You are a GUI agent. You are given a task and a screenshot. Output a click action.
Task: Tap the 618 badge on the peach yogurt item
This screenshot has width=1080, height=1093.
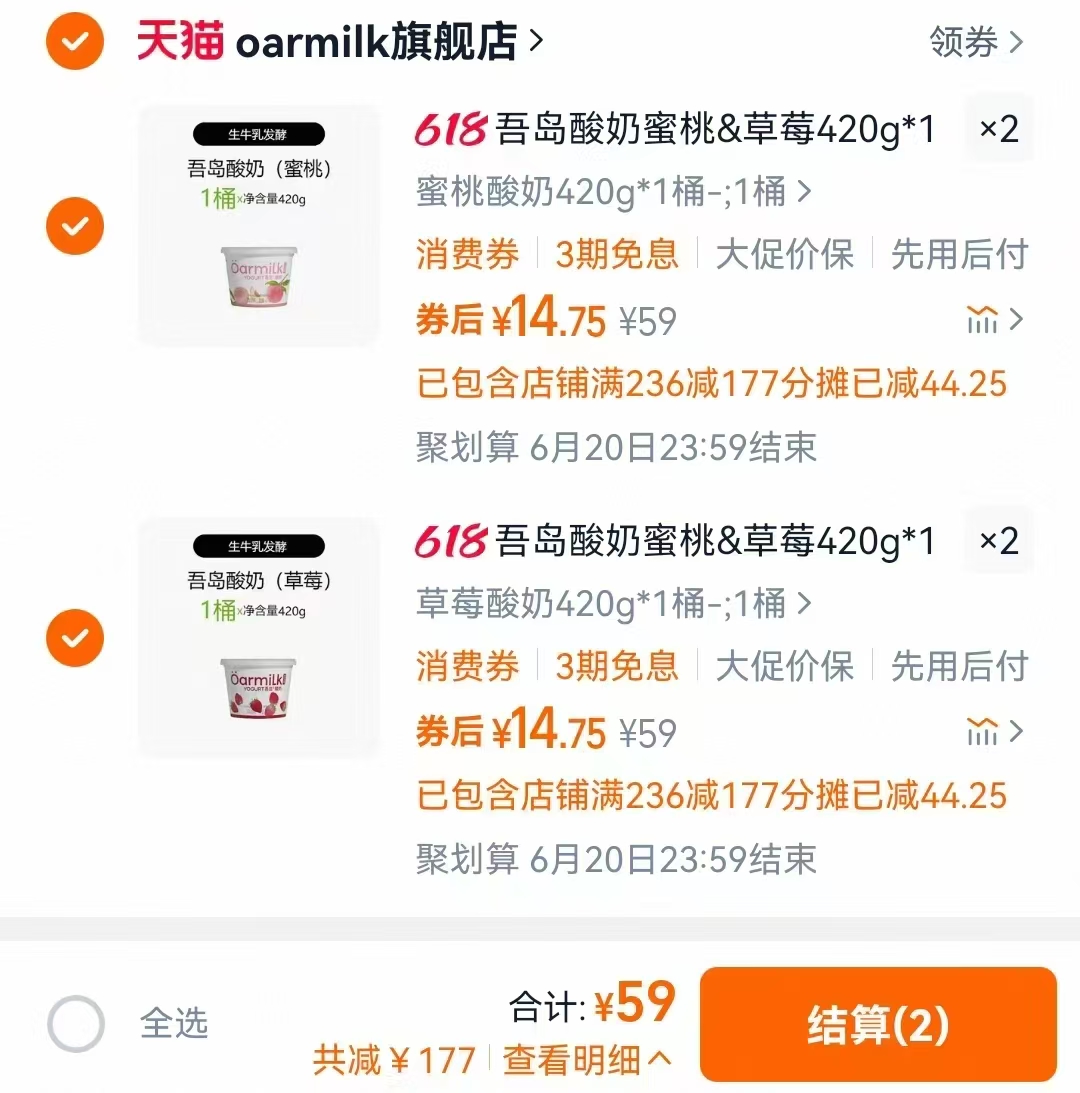tap(446, 125)
